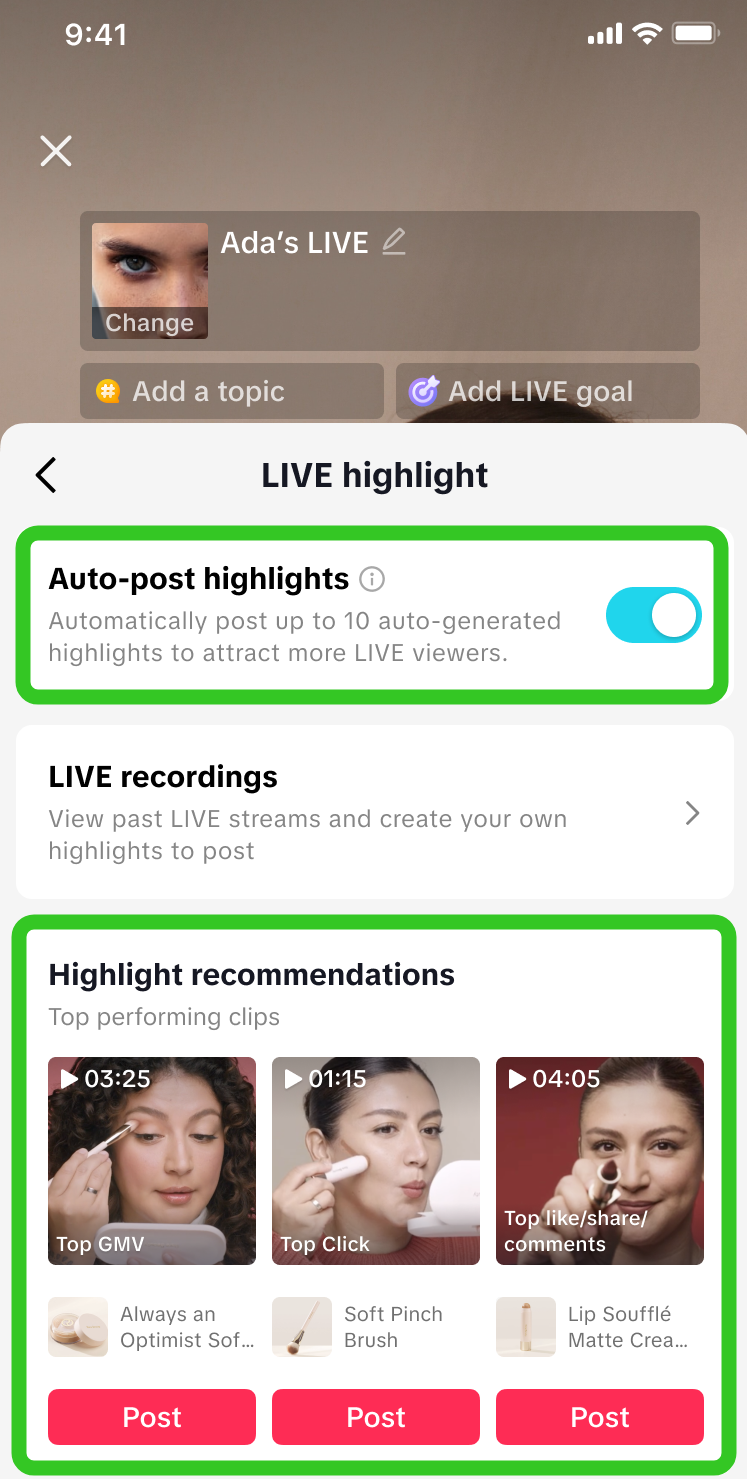747x1479 pixels.
Task: Disable Auto-post highlights switch
Action: [653, 614]
